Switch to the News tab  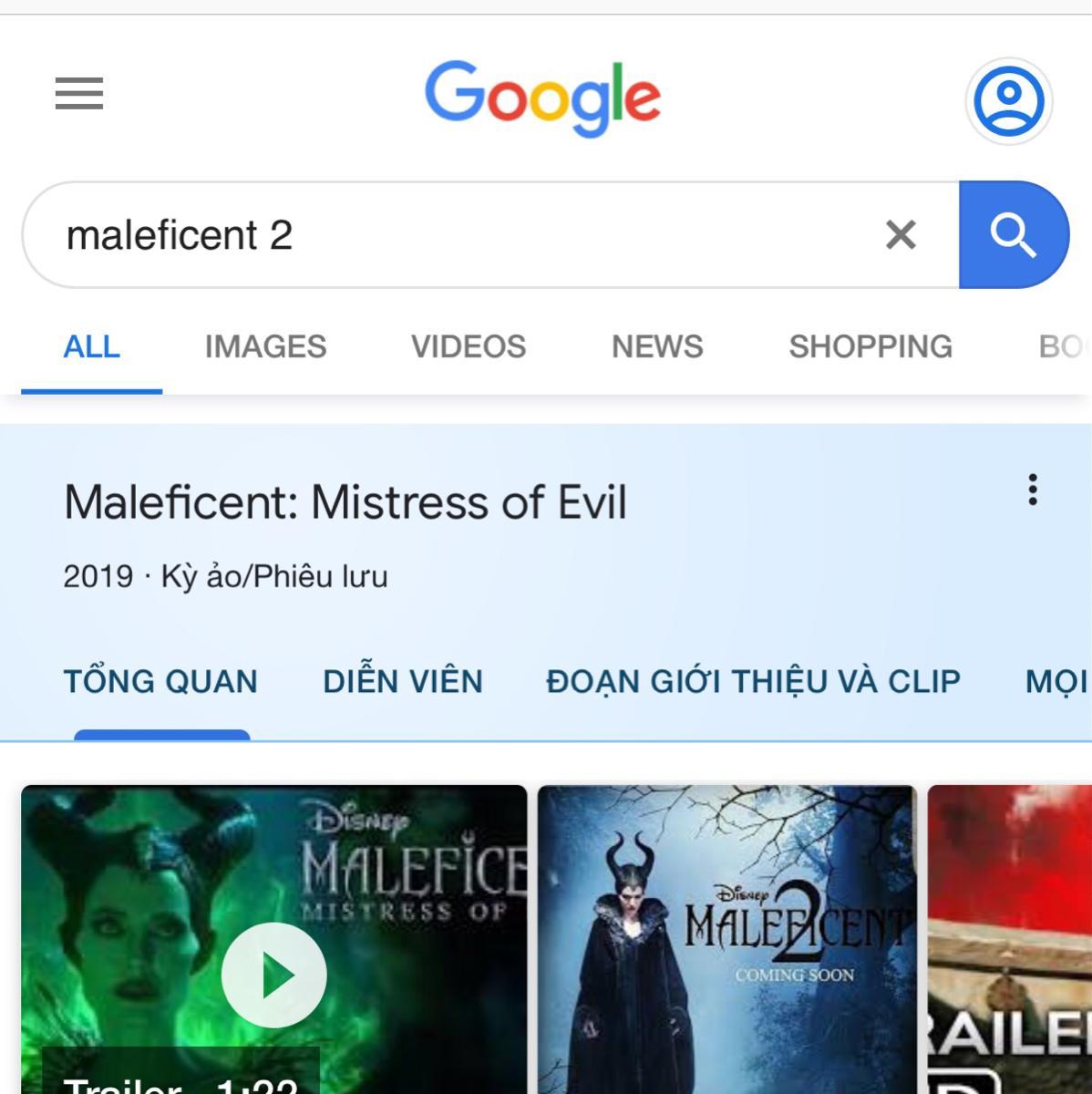point(657,347)
